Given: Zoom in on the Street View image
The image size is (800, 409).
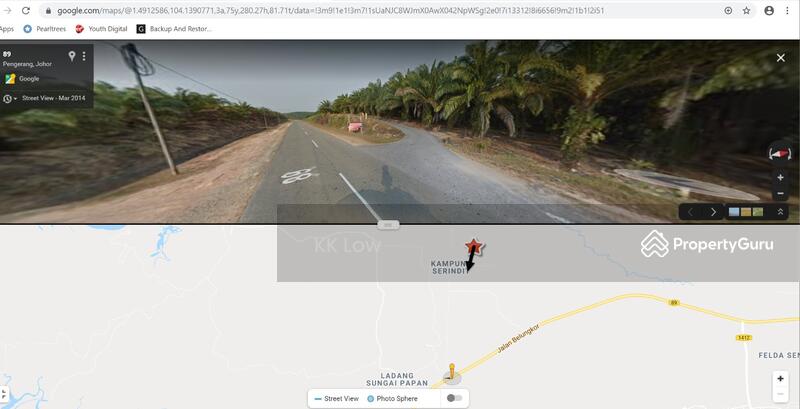Looking at the screenshot, I should (780, 177).
